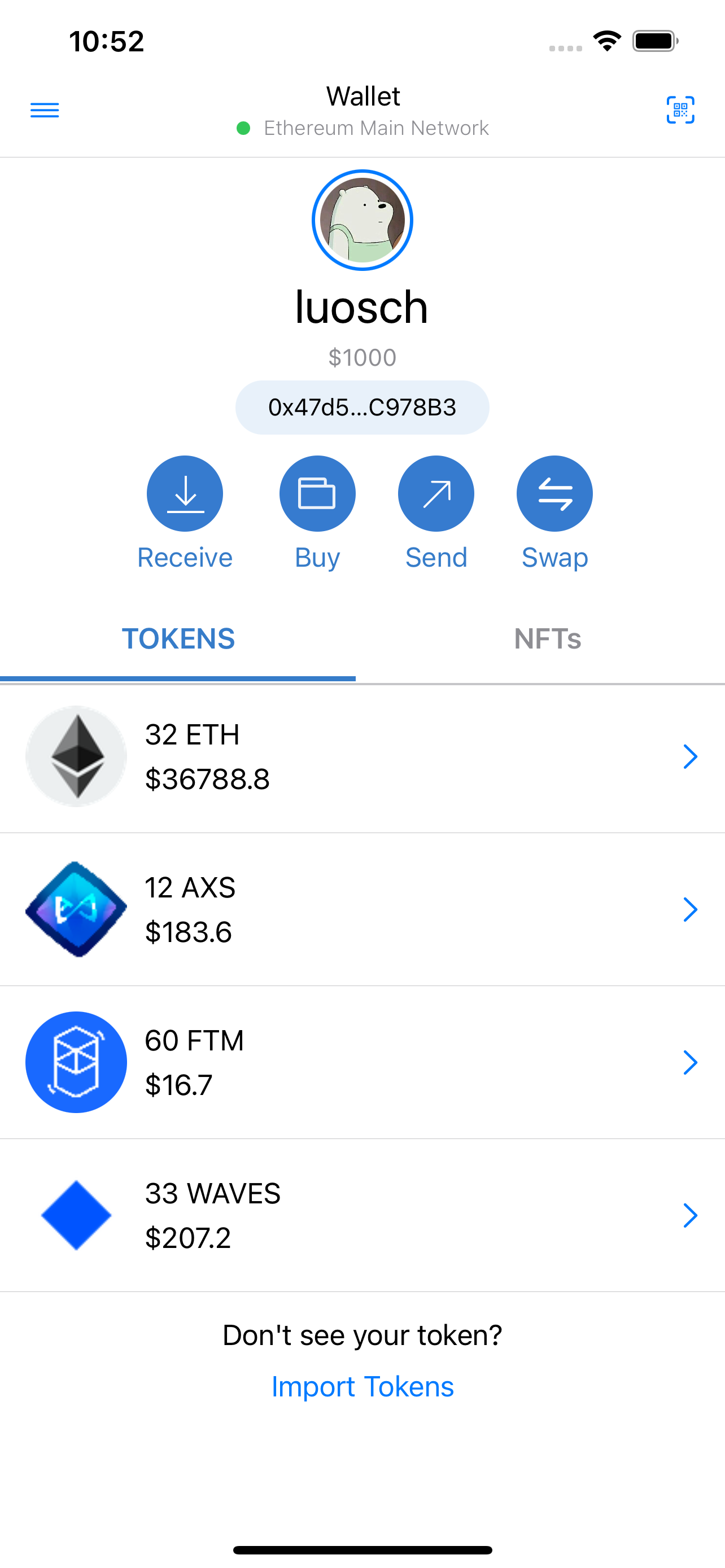Open the QR code scanner
725x1568 pixels.
pyautogui.click(x=680, y=110)
